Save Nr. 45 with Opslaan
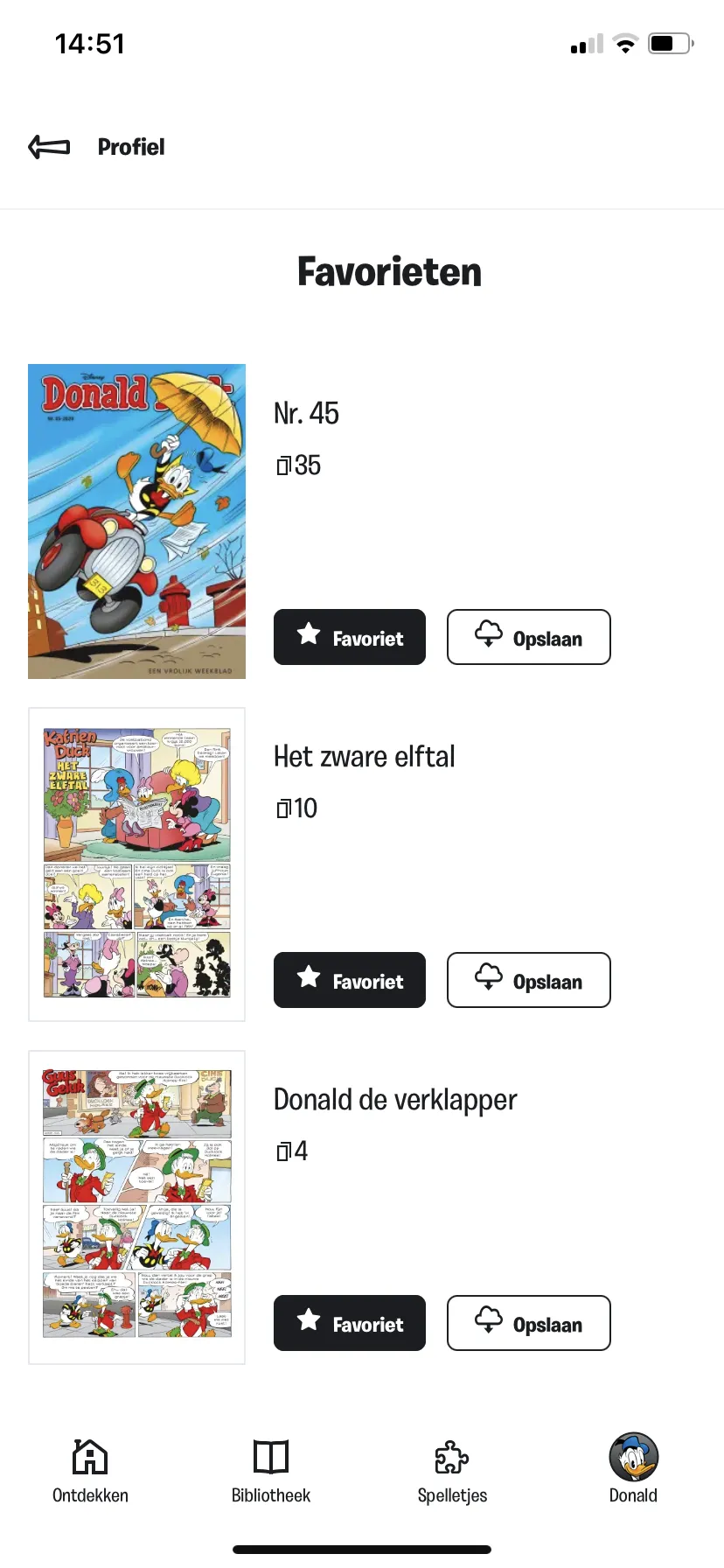The image size is (724, 1568). 528,637
